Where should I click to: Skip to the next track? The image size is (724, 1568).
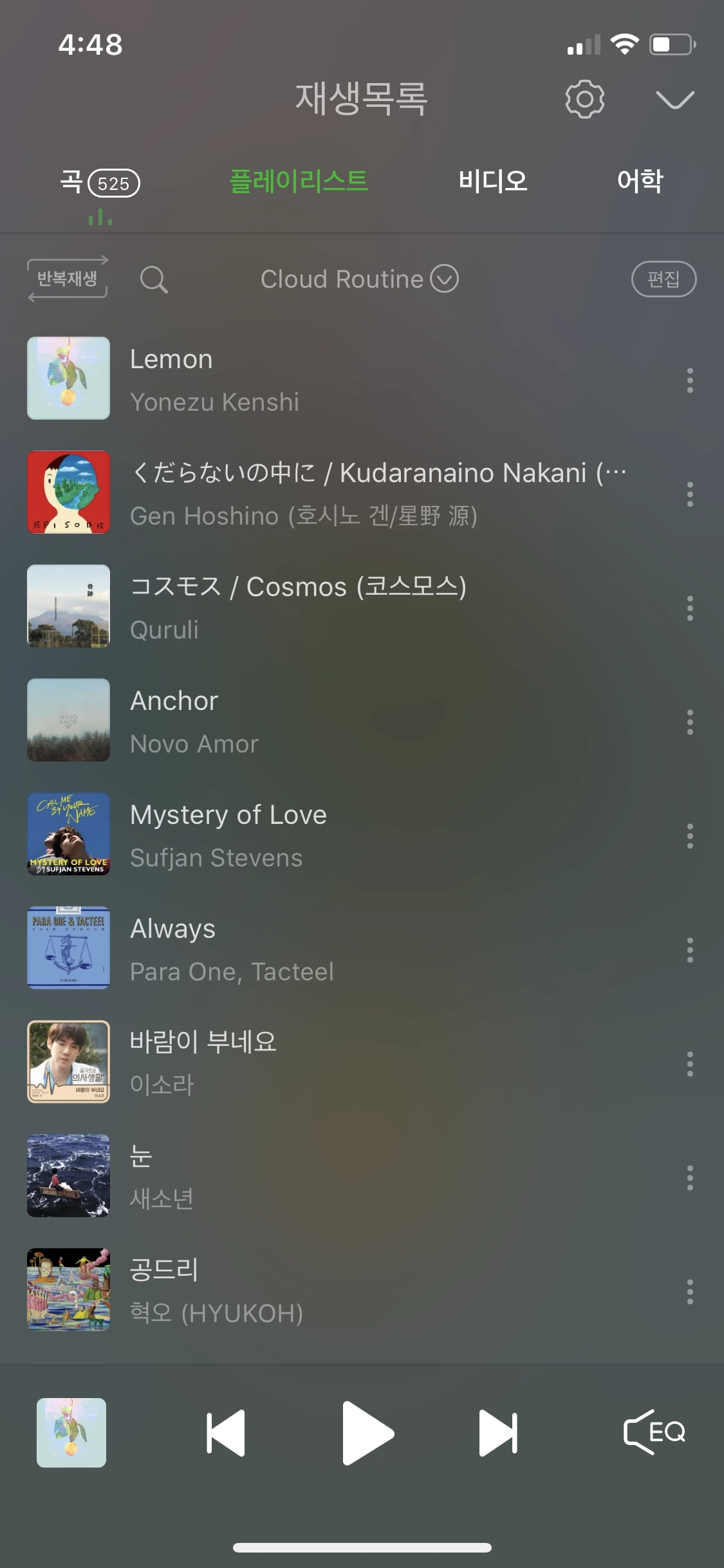(x=497, y=1433)
